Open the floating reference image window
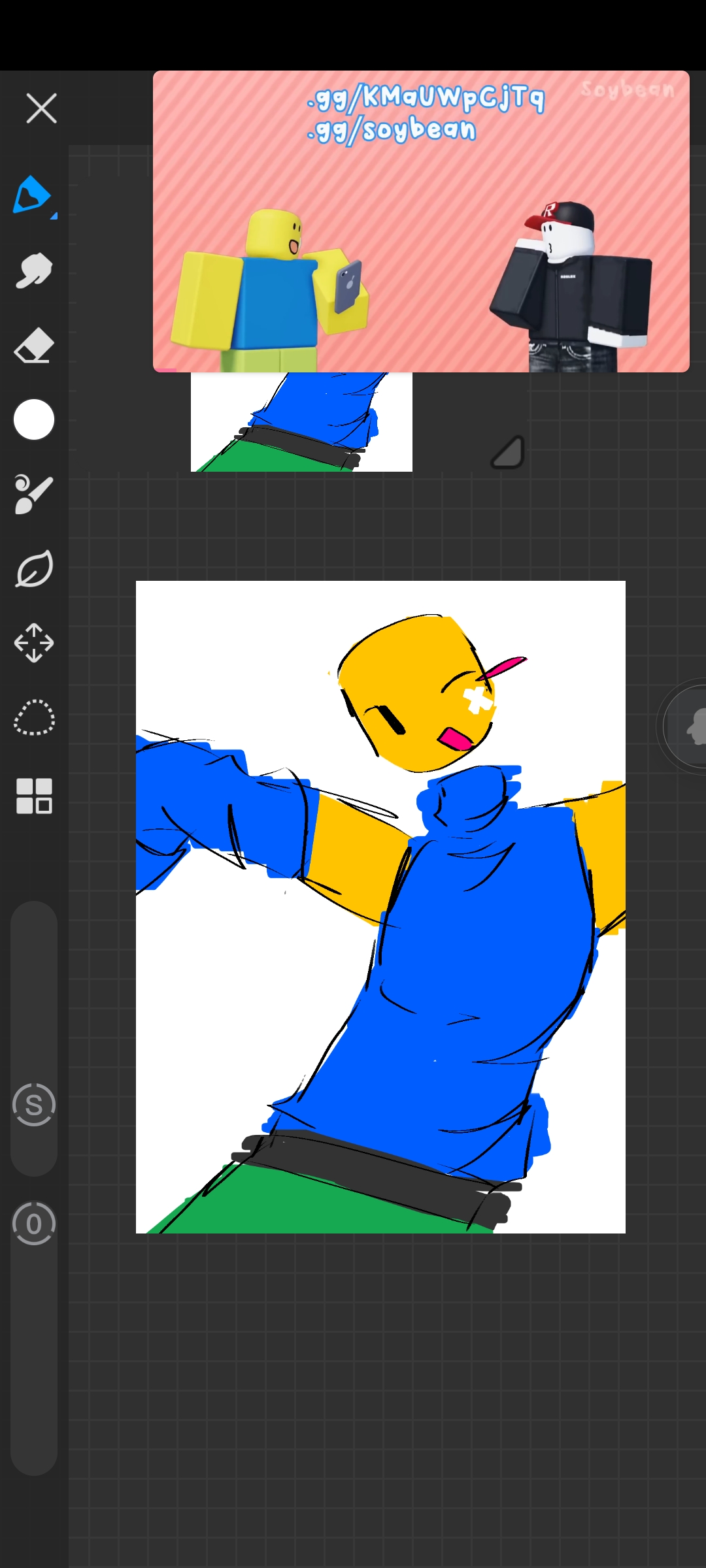 point(421,221)
